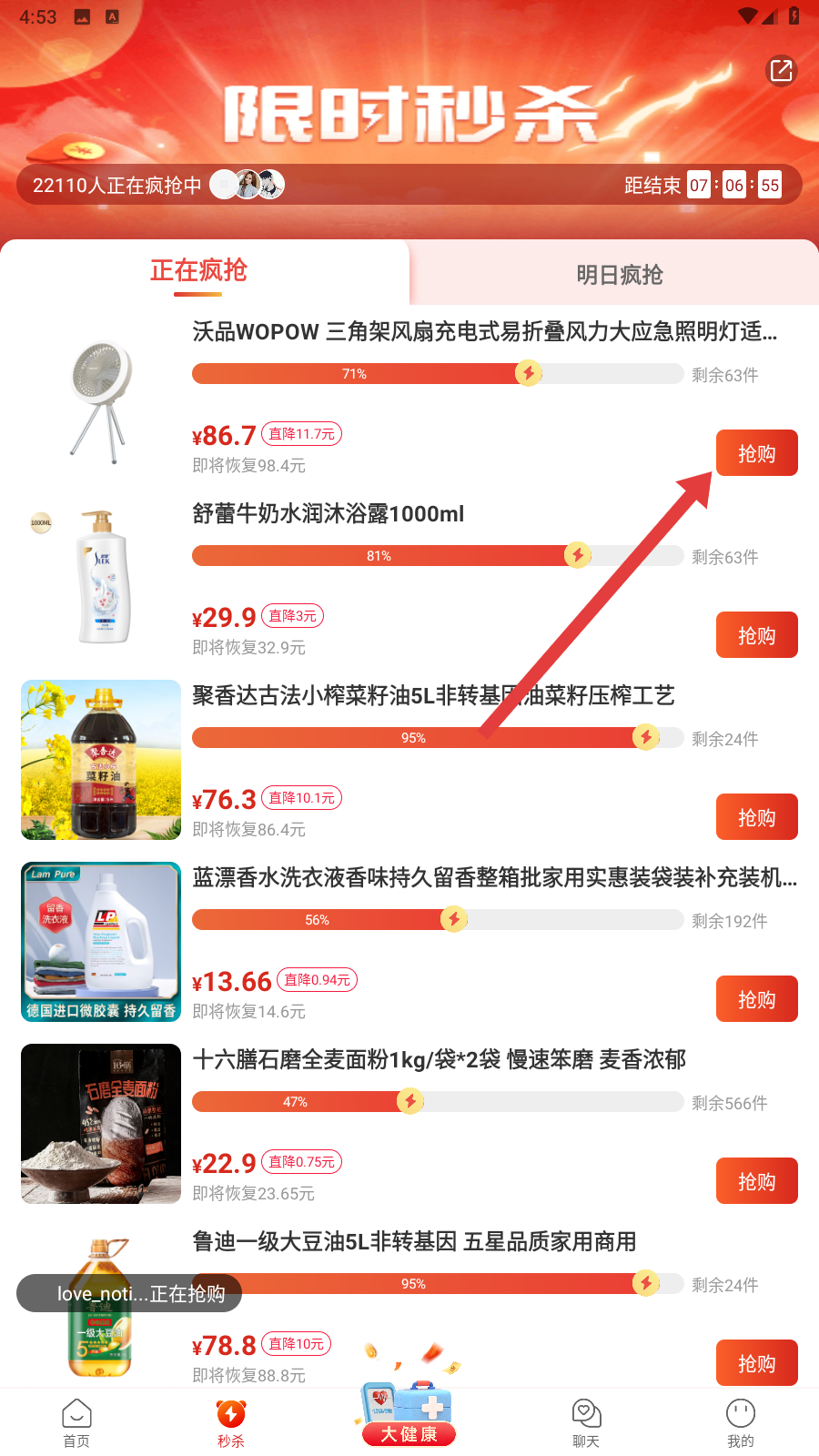View the 舒蕾 shower gel product picture
The height and width of the screenshot is (1456, 819).
[101, 578]
